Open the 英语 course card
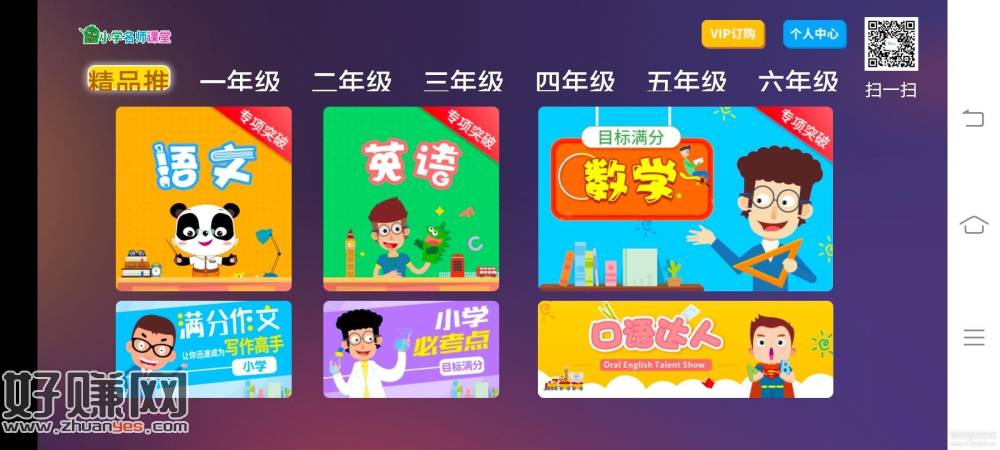Image resolution: width=1000 pixels, height=450 pixels. (411, 198)
